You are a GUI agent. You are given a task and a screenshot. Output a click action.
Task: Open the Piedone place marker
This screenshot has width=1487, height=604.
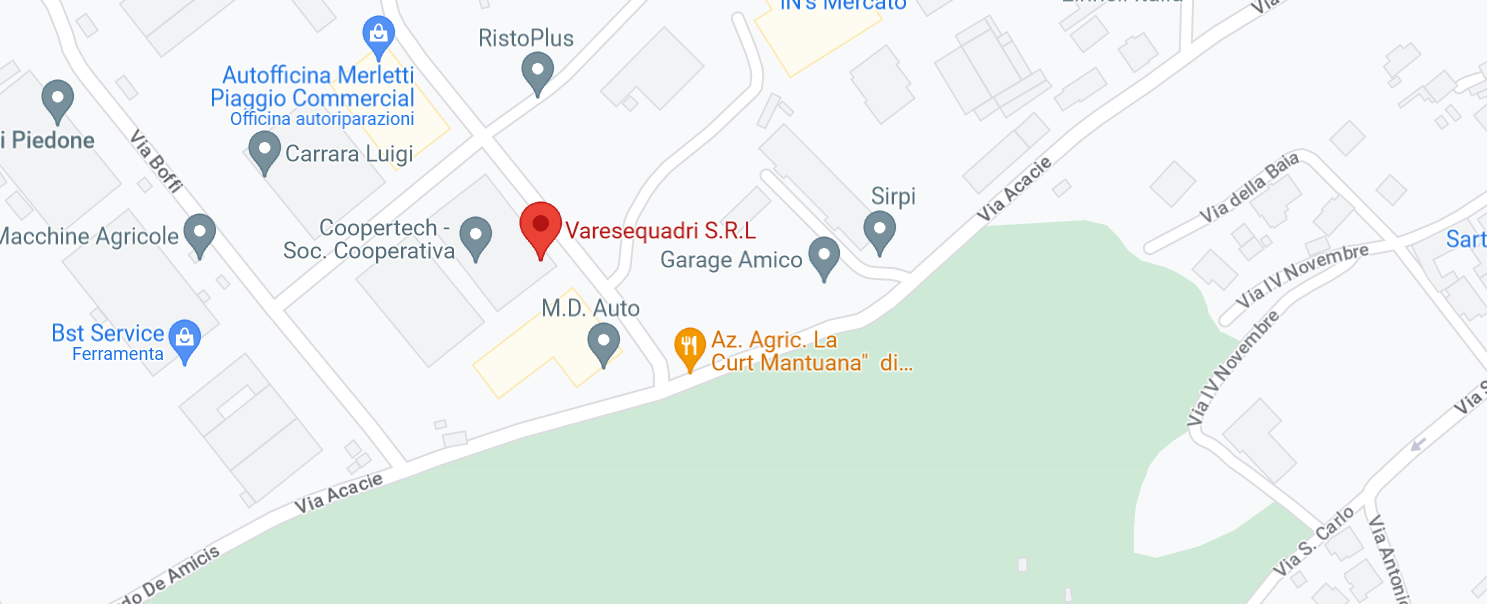pos(57,99)
